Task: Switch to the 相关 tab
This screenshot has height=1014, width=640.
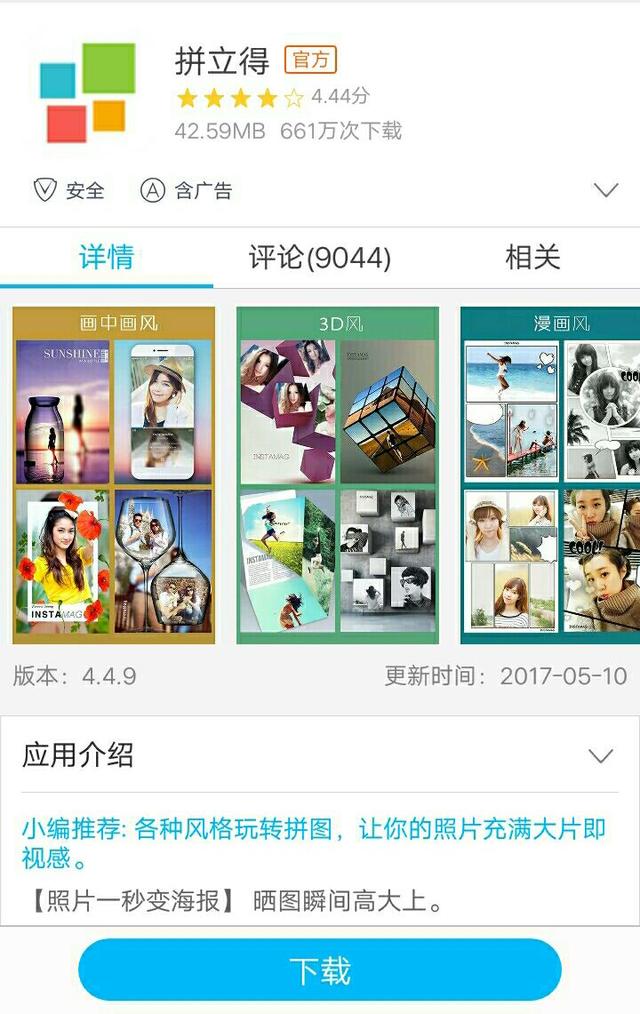Action: pos(532,258)
